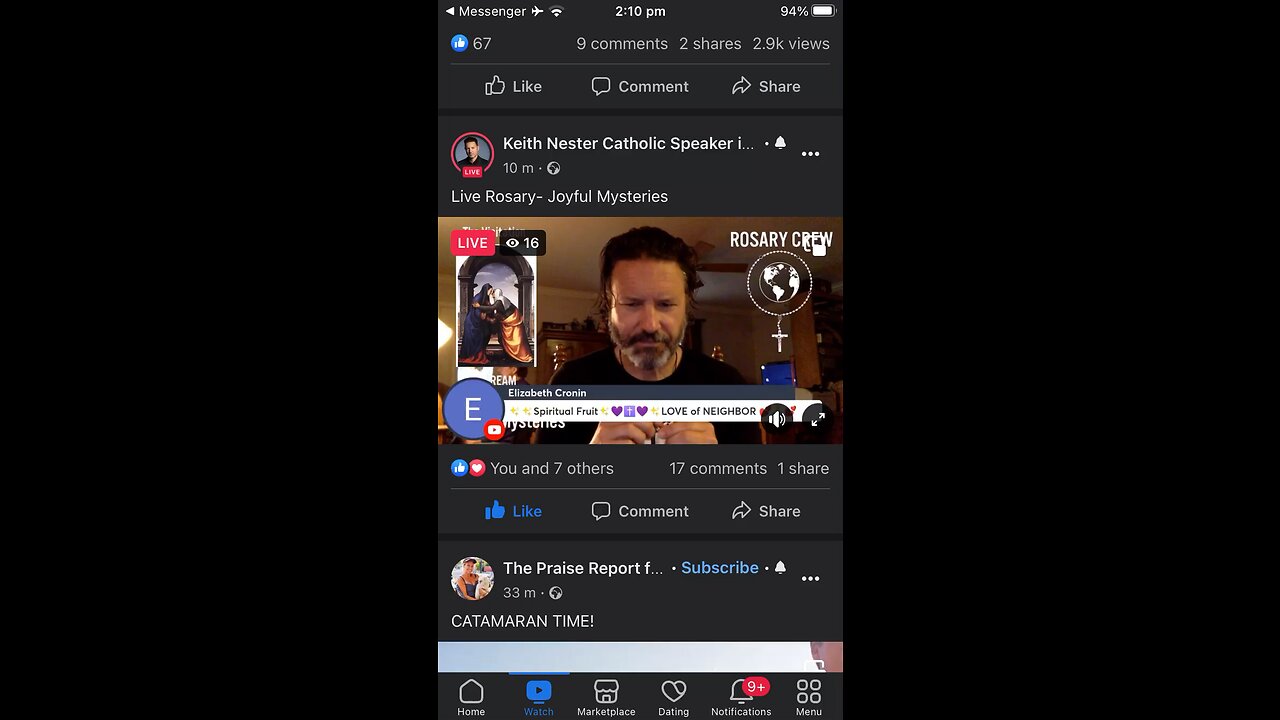
Task: Open Keith Nester Catholic Speaker page name
Action: (628, 143)
